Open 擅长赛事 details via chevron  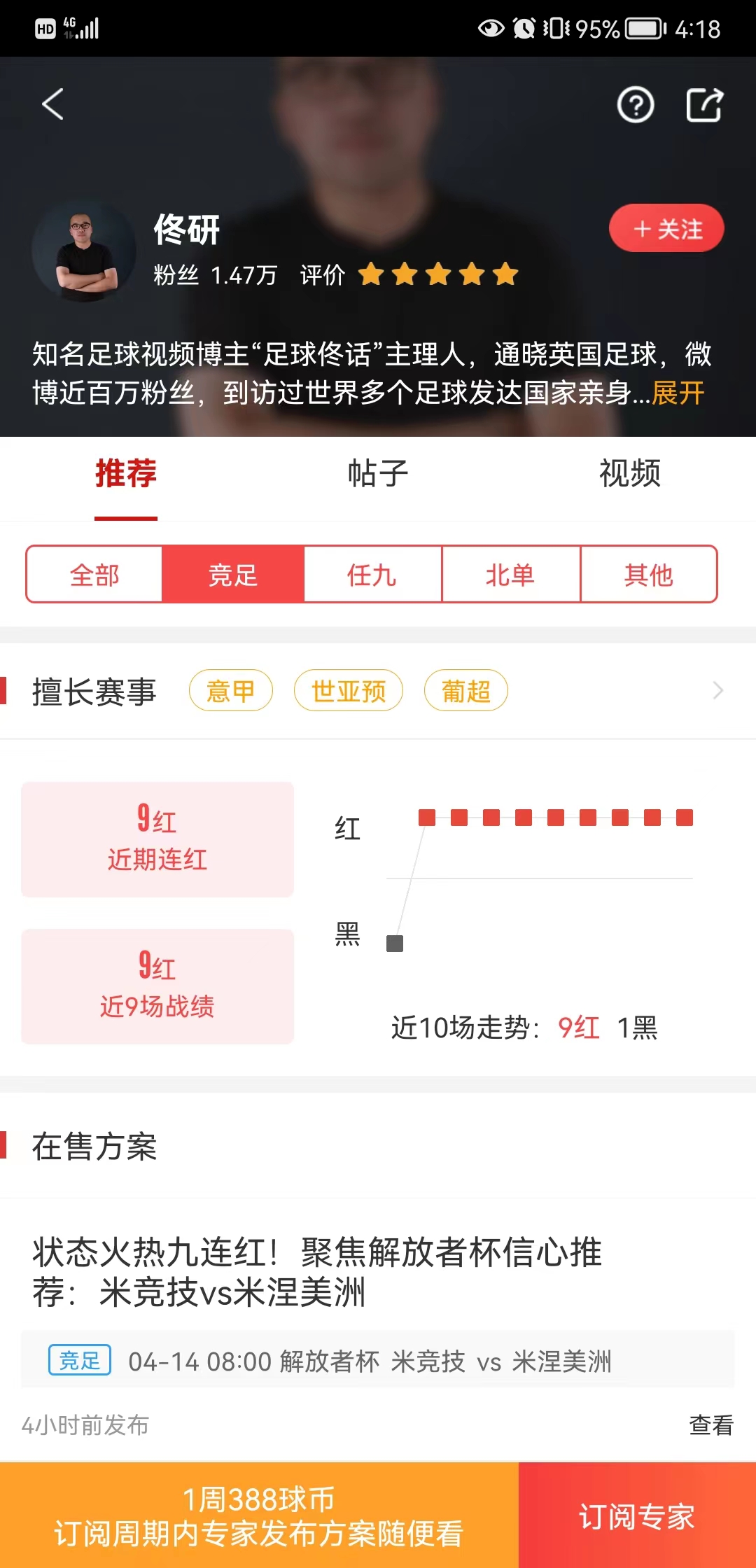717,691
